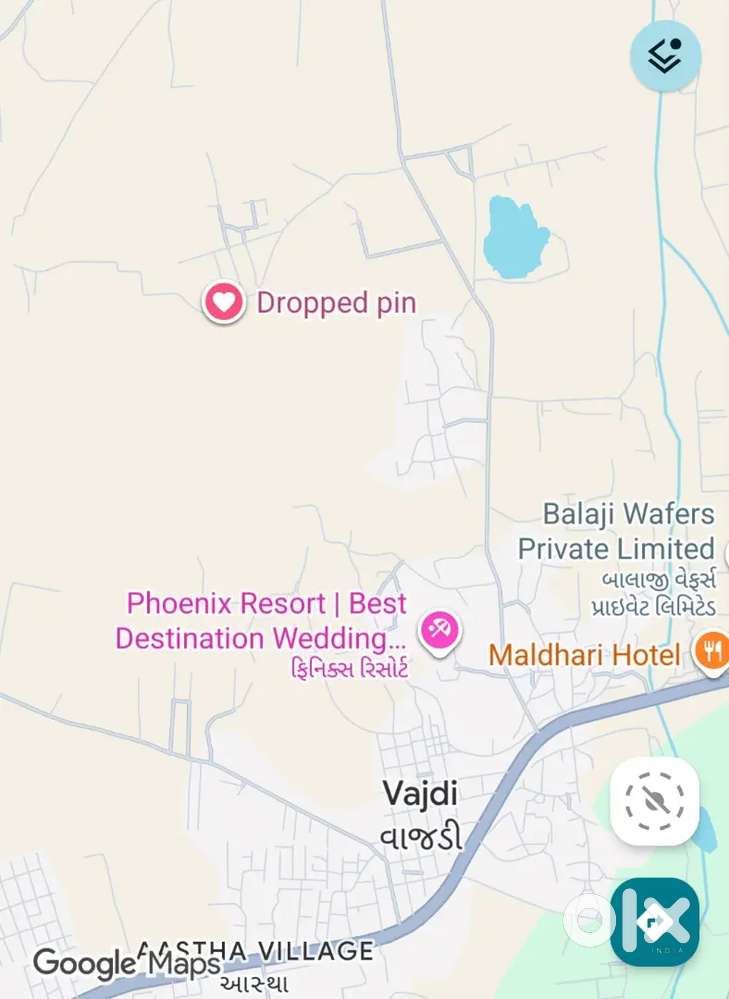Open the Maldhari Hotel restaurant marker

point(712,654)
